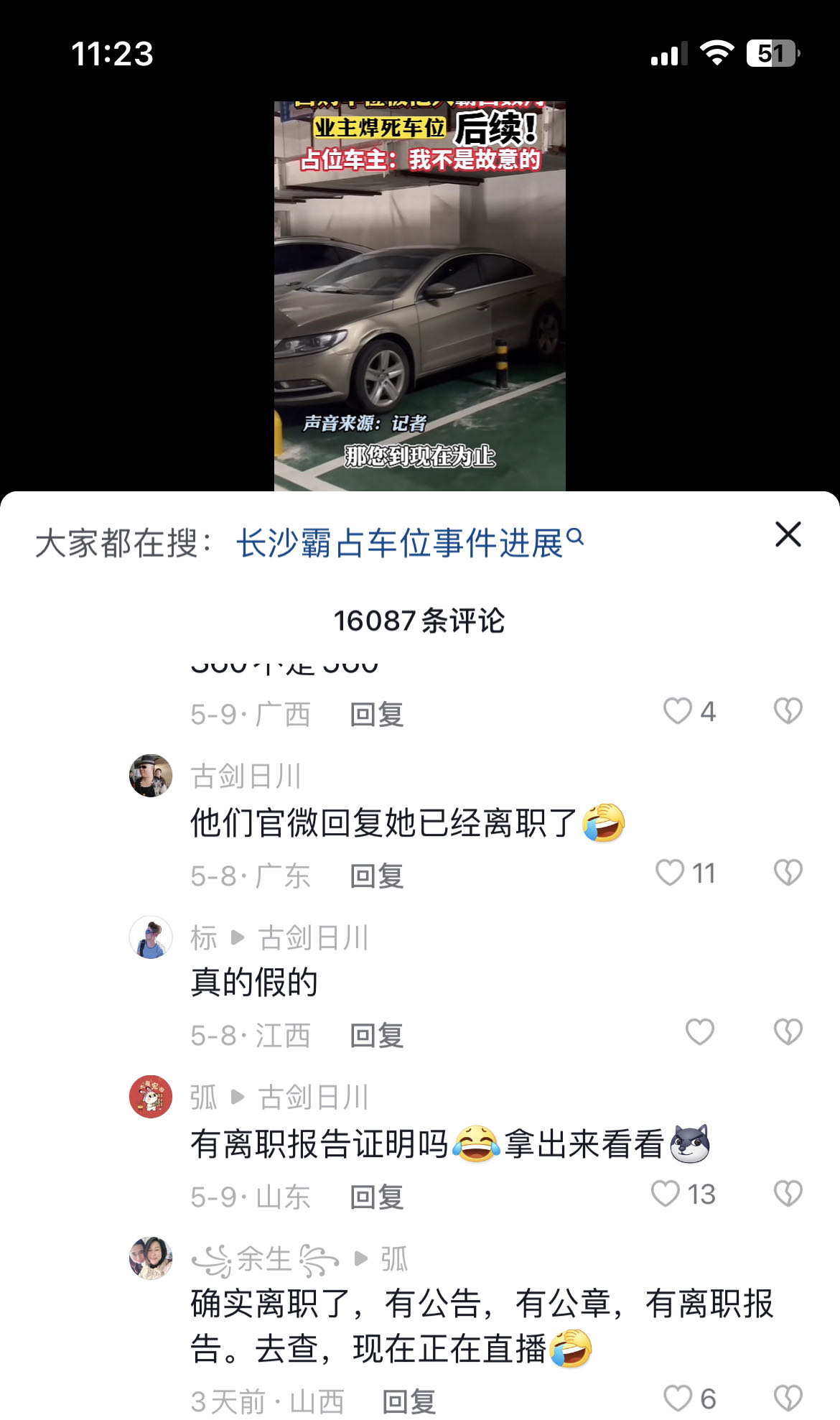Tap the arrow before 古剑日川 in 弧's reply
The height and width of the screenshot is (1420, 840).
[x=235, y=1098]
